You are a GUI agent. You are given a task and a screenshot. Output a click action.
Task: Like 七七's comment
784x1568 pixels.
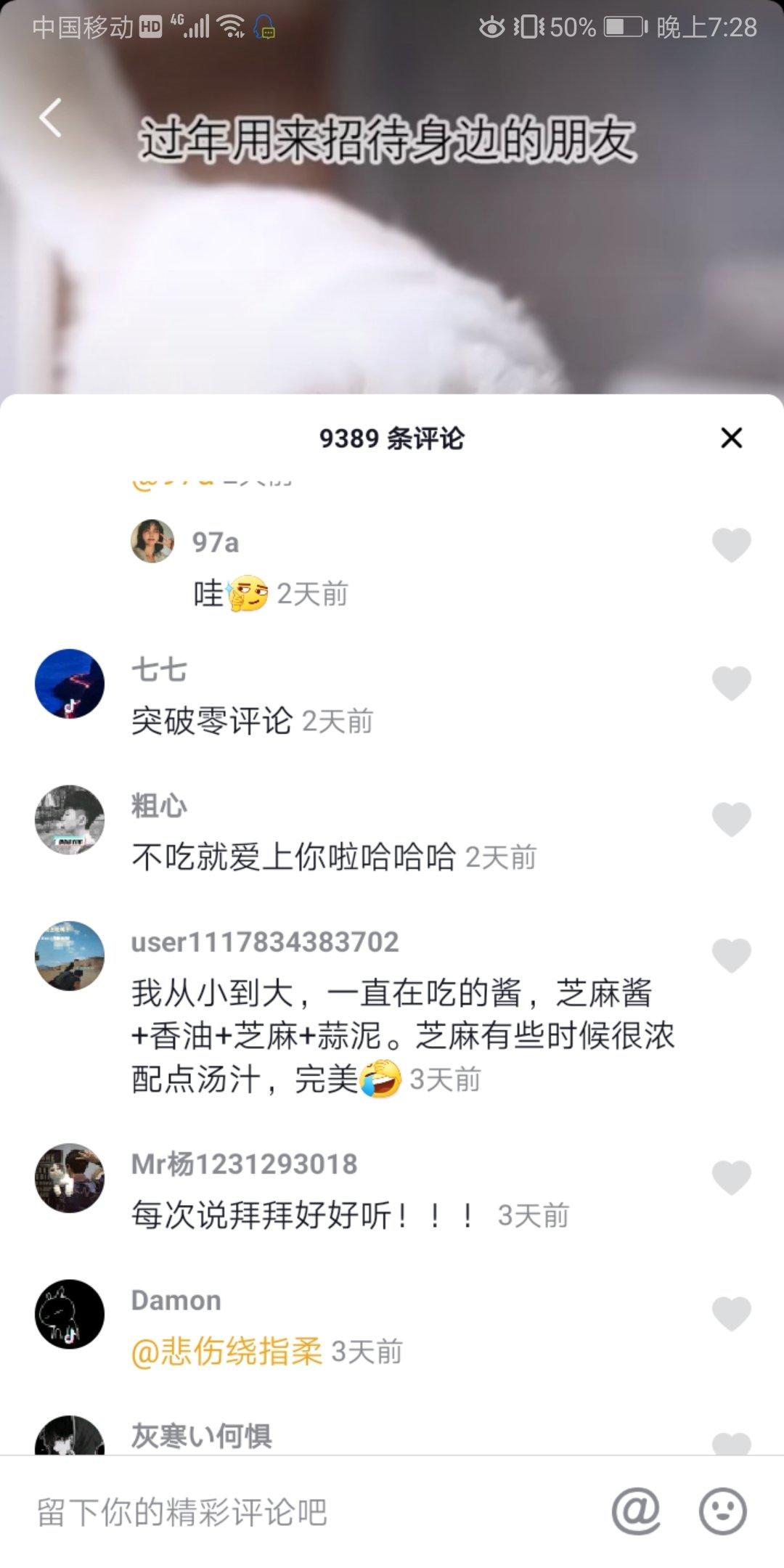pyautogui.click(x=731, y=682)
